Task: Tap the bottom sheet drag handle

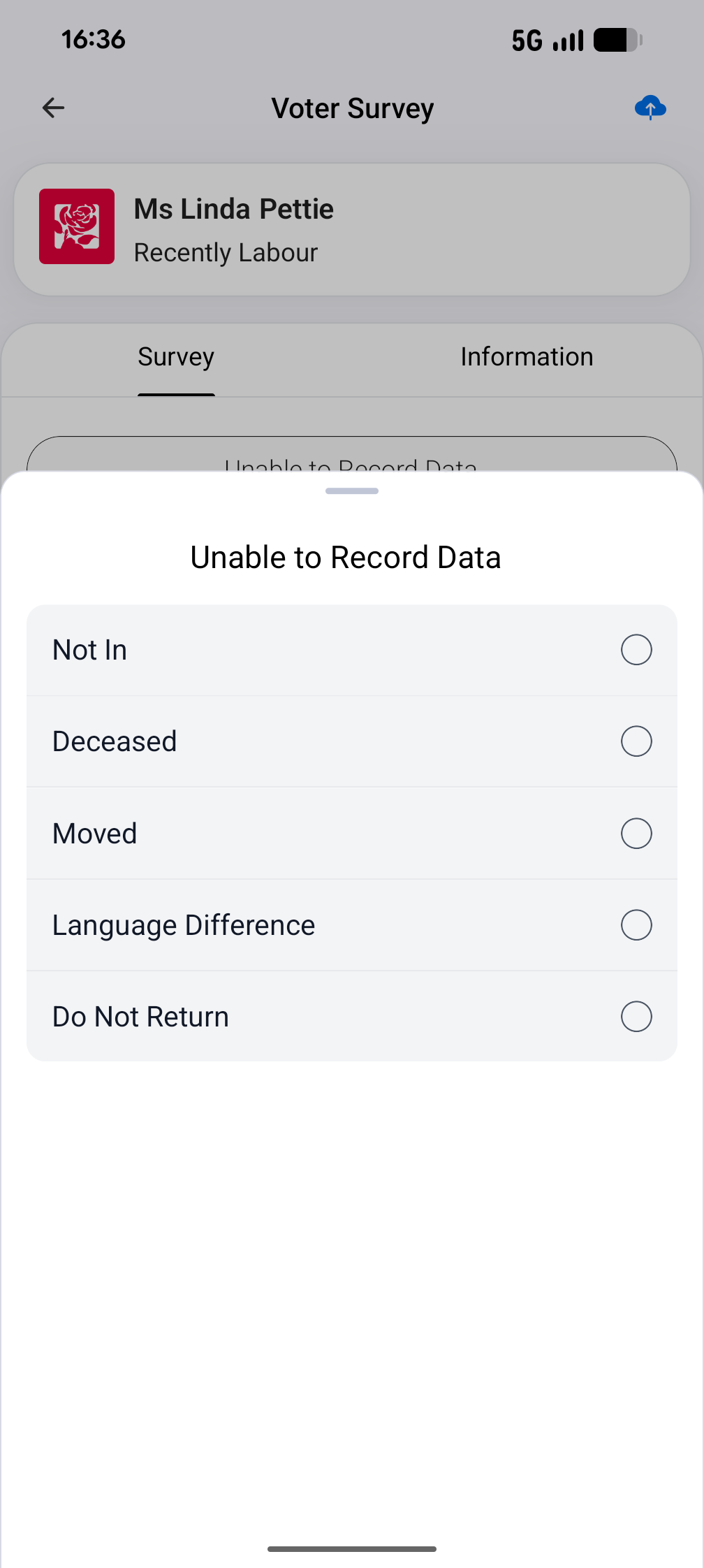Action: [352, 491]
